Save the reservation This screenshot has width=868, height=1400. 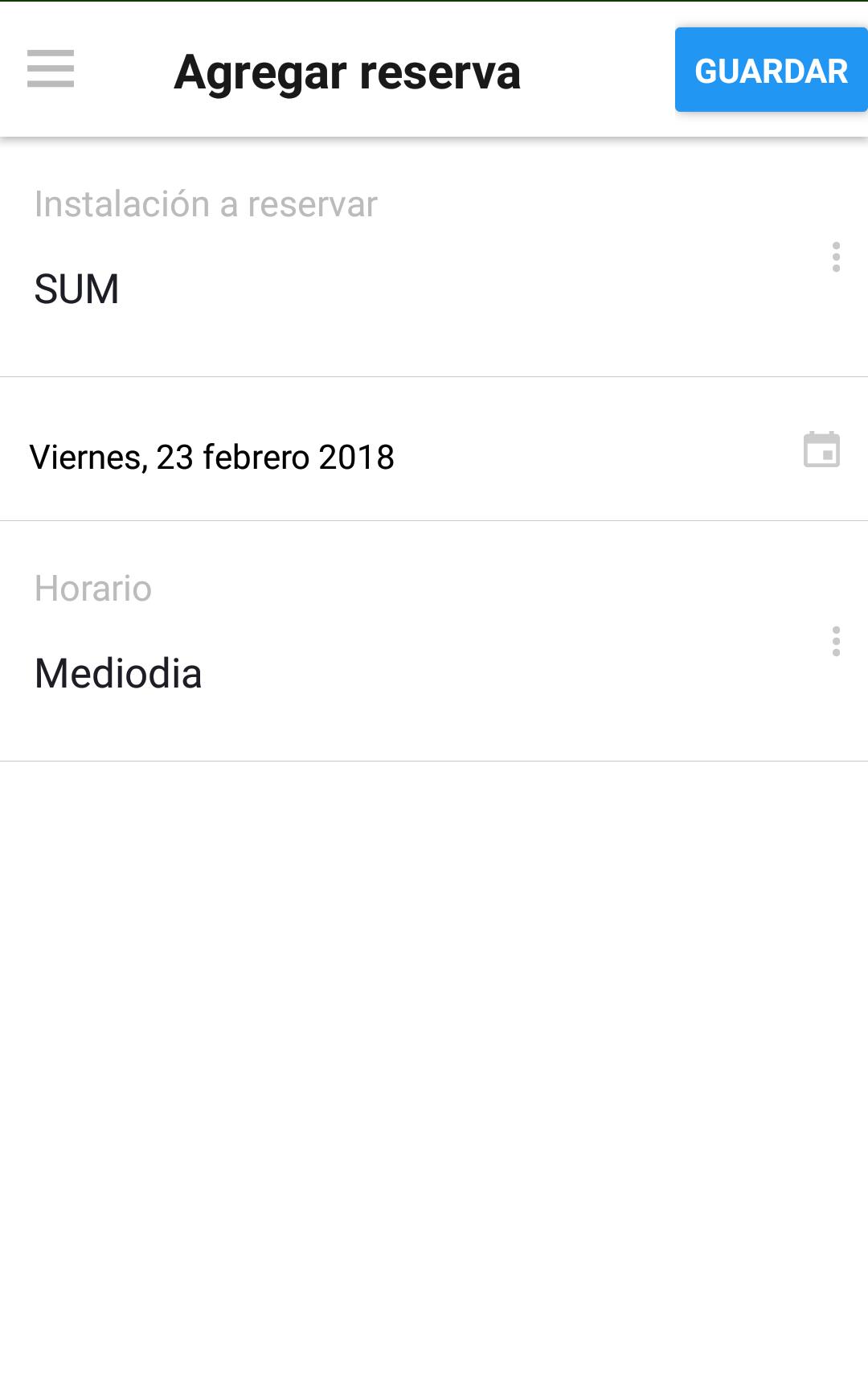(x=770, y=71)
